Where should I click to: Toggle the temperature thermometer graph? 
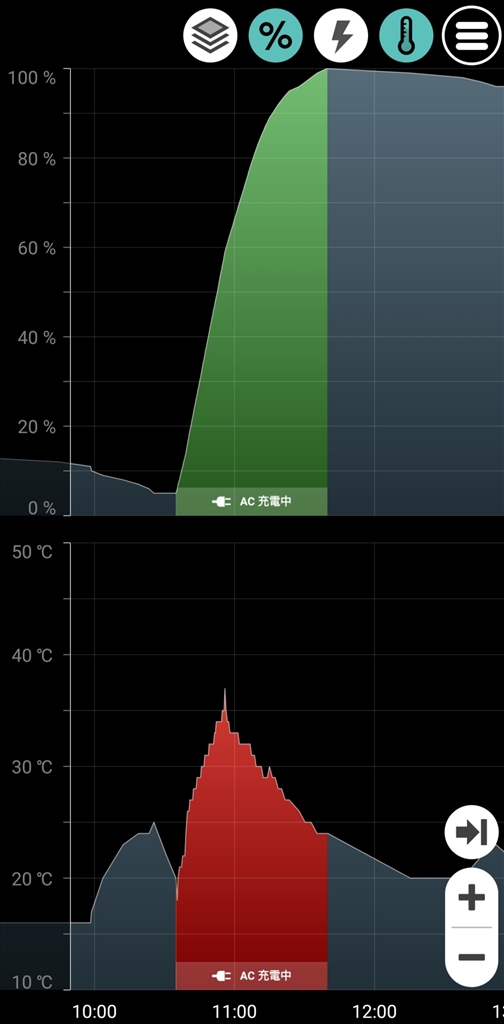point(406,36)
